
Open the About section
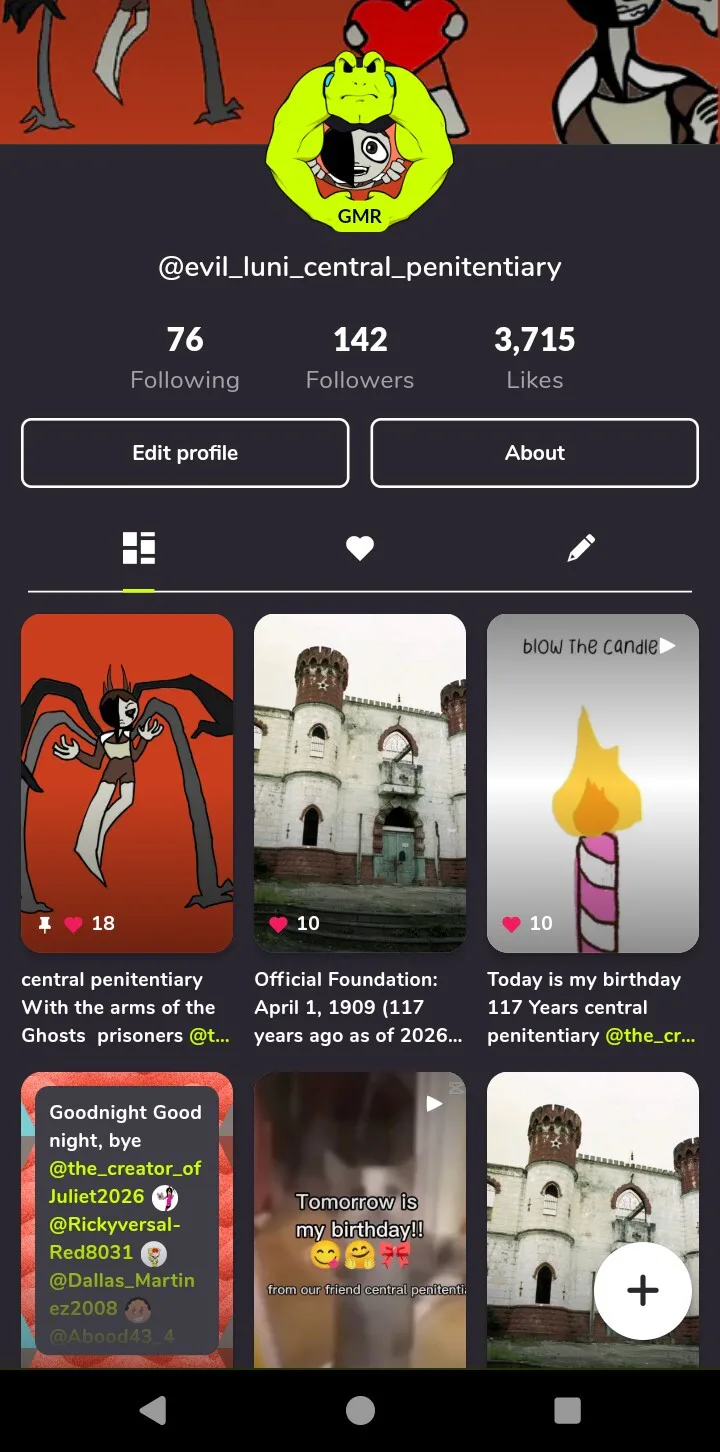coord(534,453)
